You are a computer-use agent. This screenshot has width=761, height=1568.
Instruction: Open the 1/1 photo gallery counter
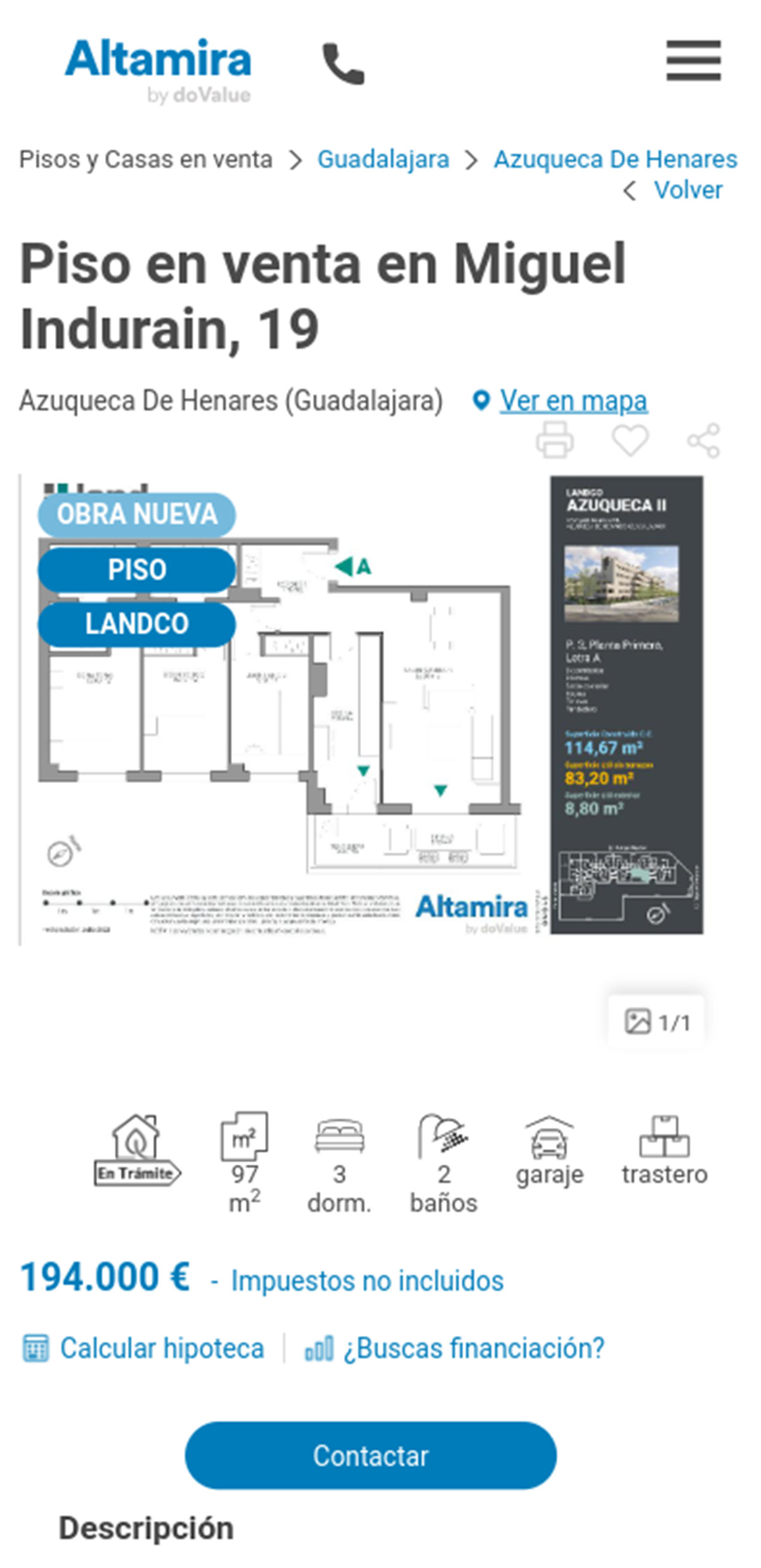[656, 1022]
